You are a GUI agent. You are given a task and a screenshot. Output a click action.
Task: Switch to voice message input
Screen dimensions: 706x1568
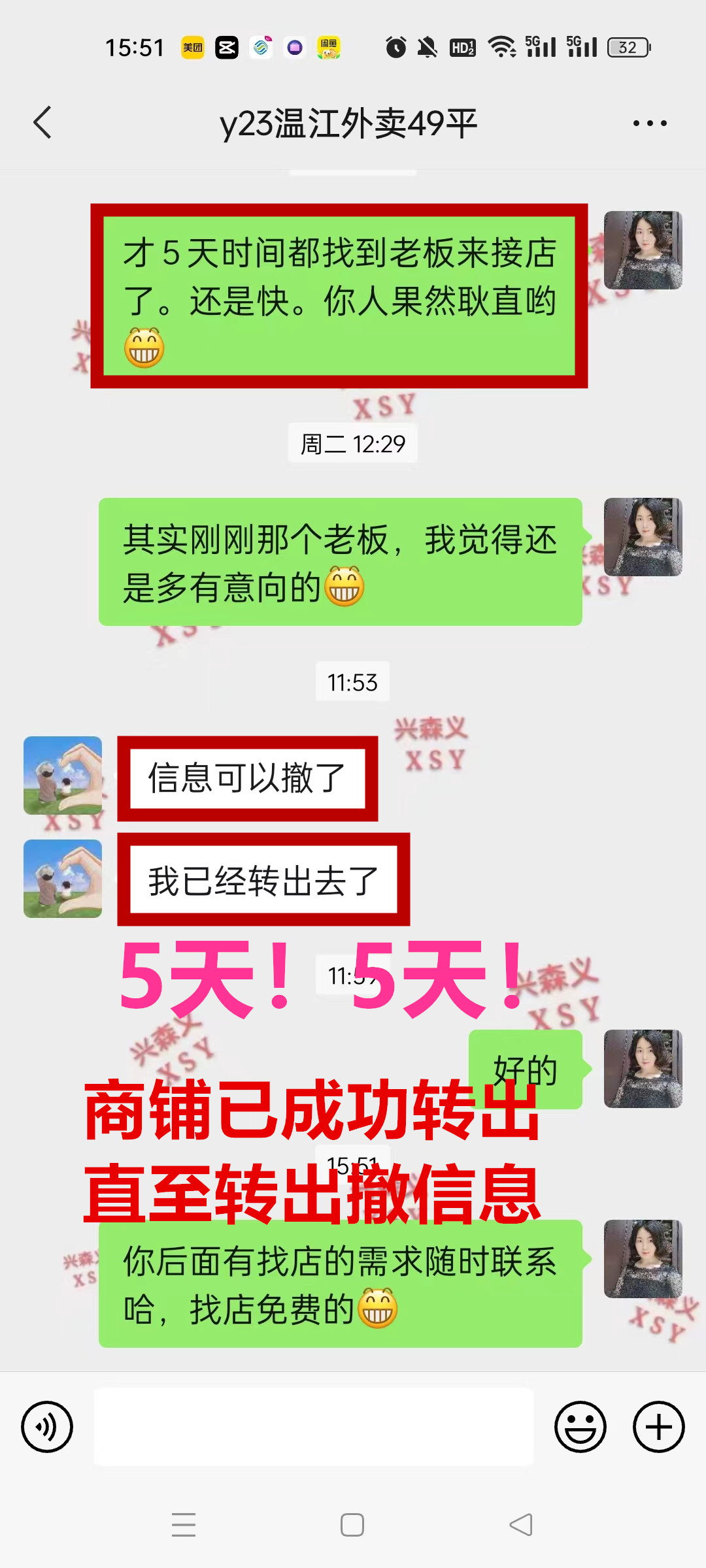[47, 1426]
